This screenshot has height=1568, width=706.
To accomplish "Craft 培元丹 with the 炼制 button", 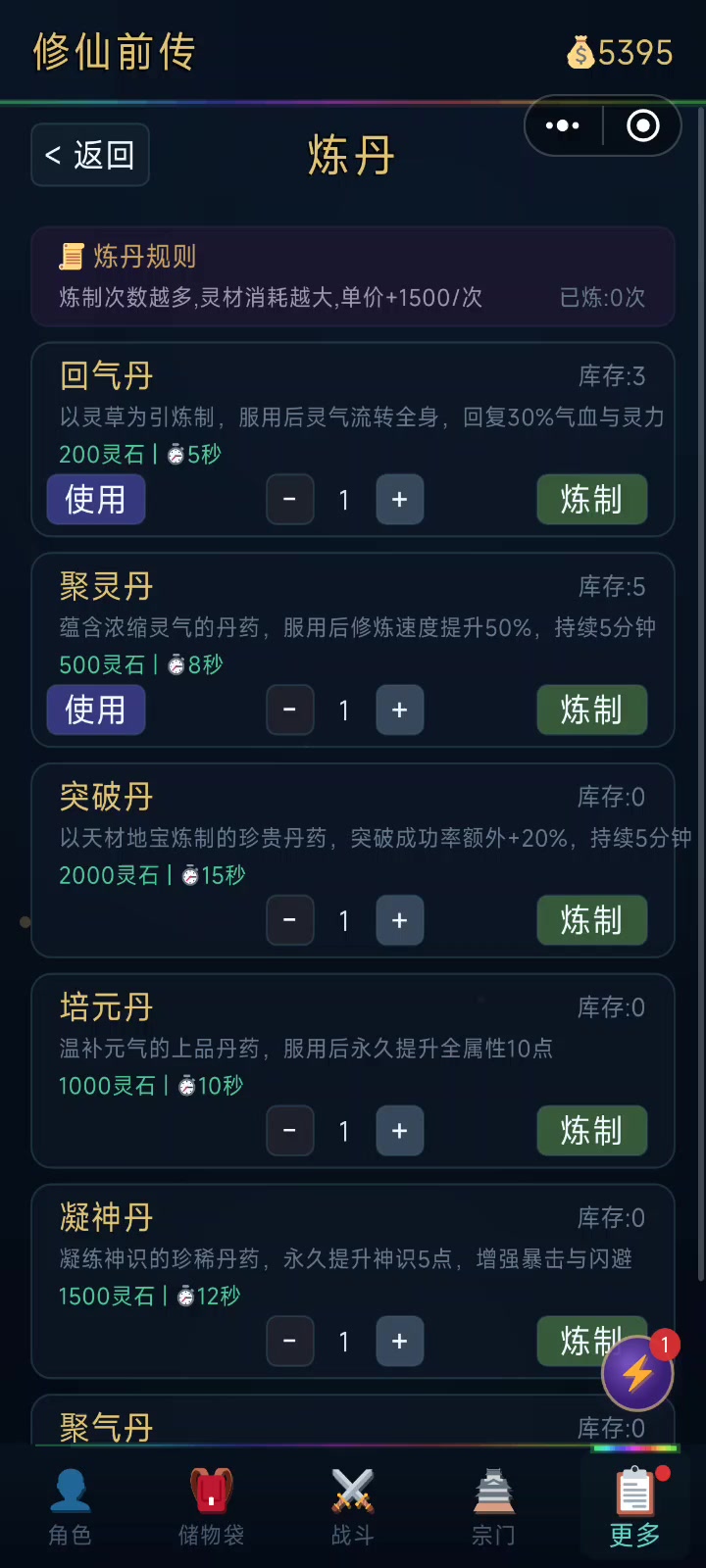I will (x=591, y=1131).
